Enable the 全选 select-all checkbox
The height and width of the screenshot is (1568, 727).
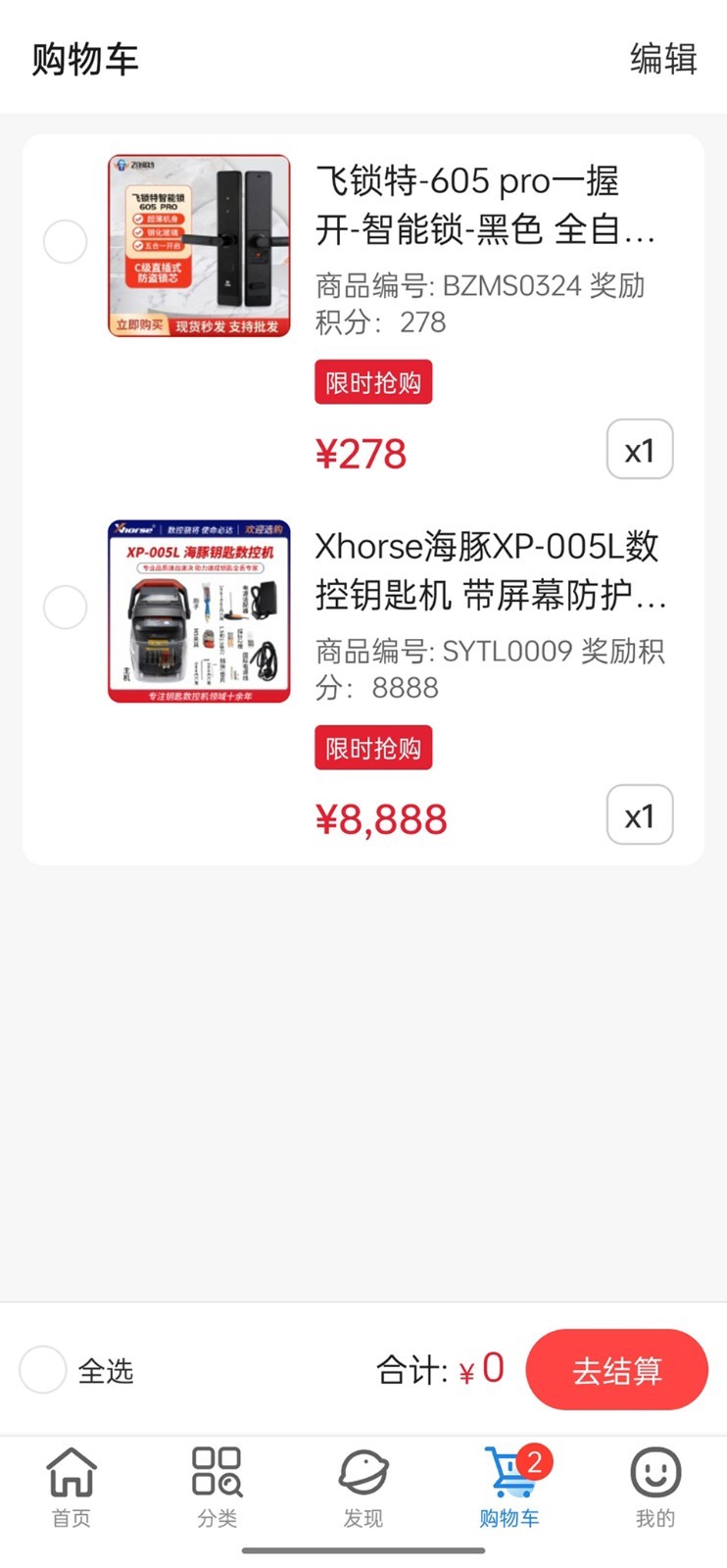pyautogui.click(x=42, y=1370)
